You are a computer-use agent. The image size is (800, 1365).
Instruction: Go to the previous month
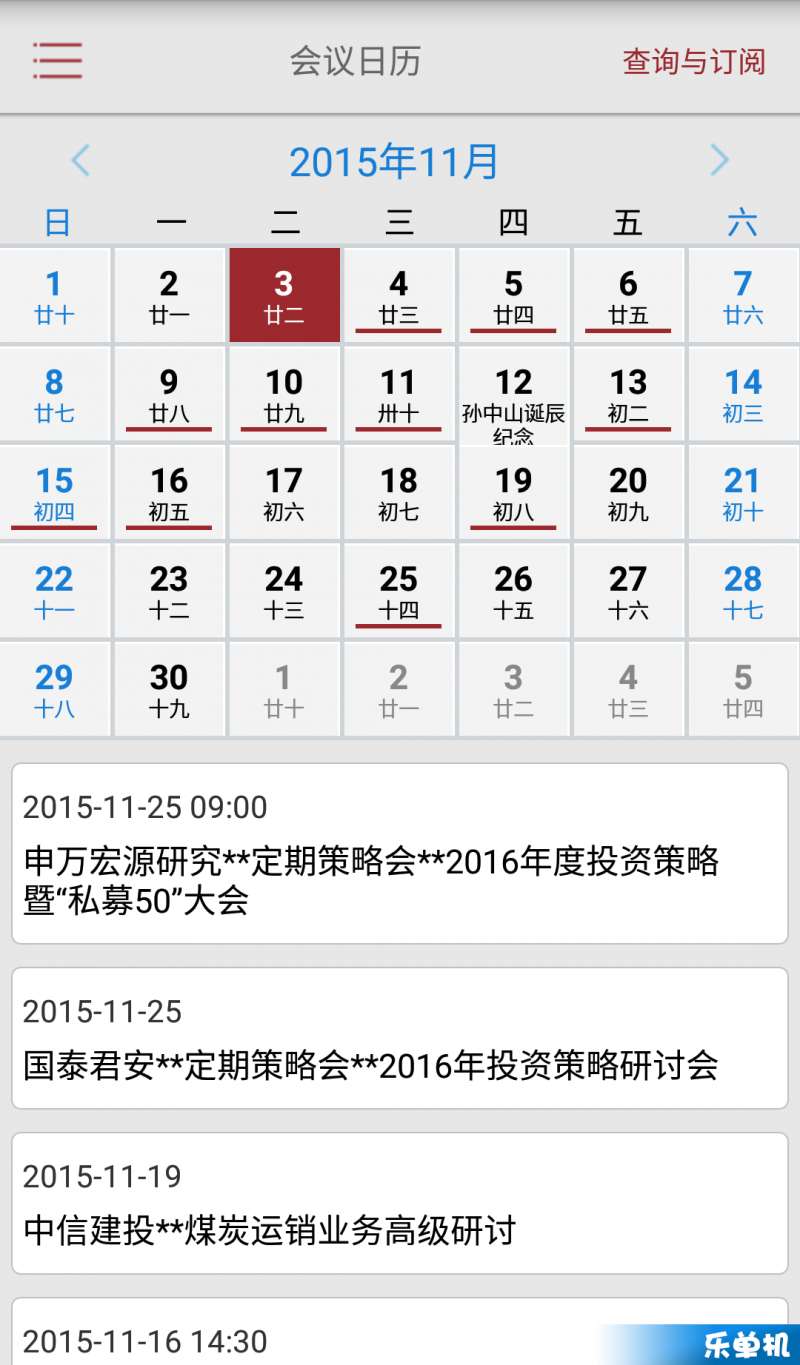pyautogui.click(x=80, y=160)
